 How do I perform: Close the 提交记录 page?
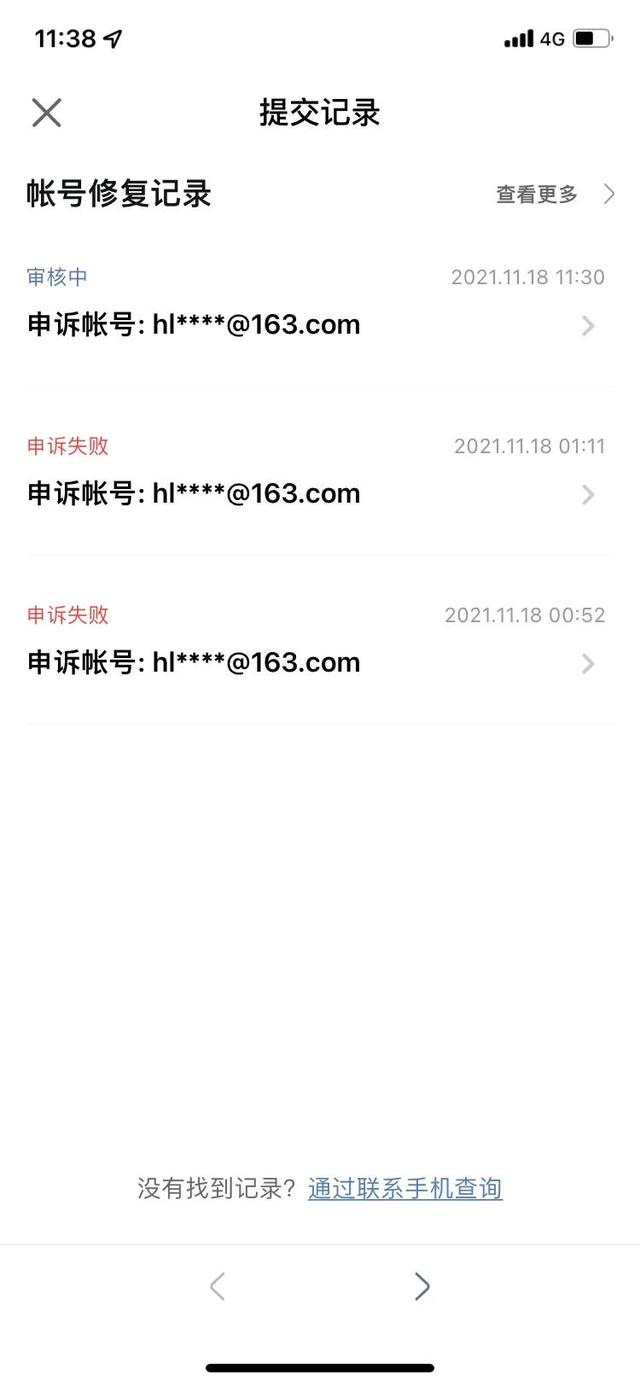(x=47, y=113)
